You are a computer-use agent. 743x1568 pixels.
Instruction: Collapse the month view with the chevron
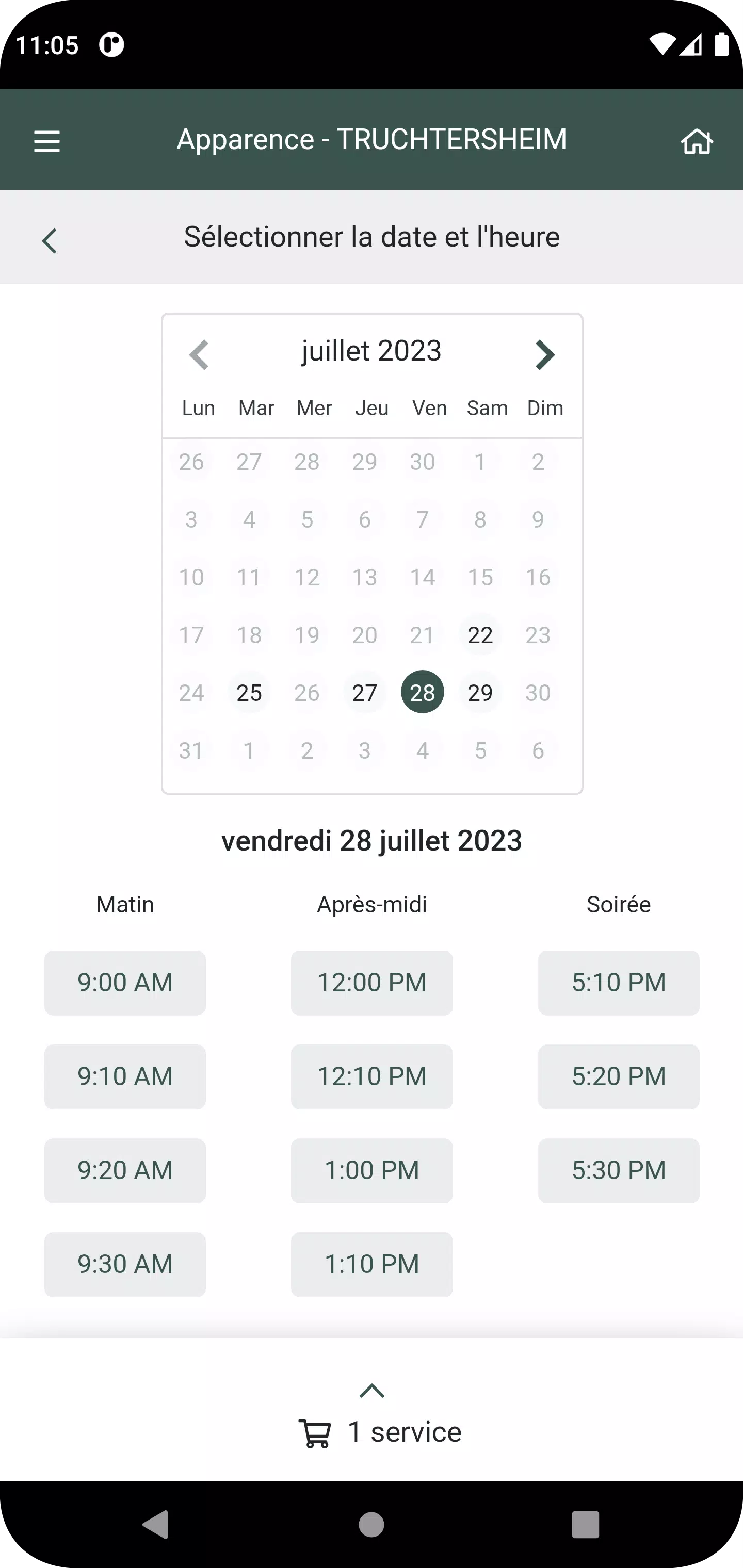coord(372,1391)
